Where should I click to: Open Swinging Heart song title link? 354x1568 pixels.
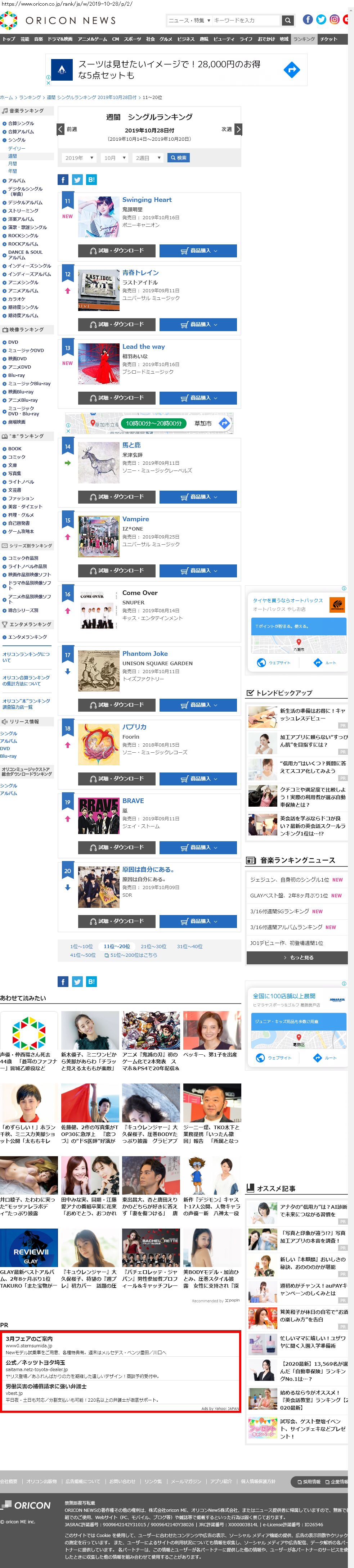(x=147, y=200)
